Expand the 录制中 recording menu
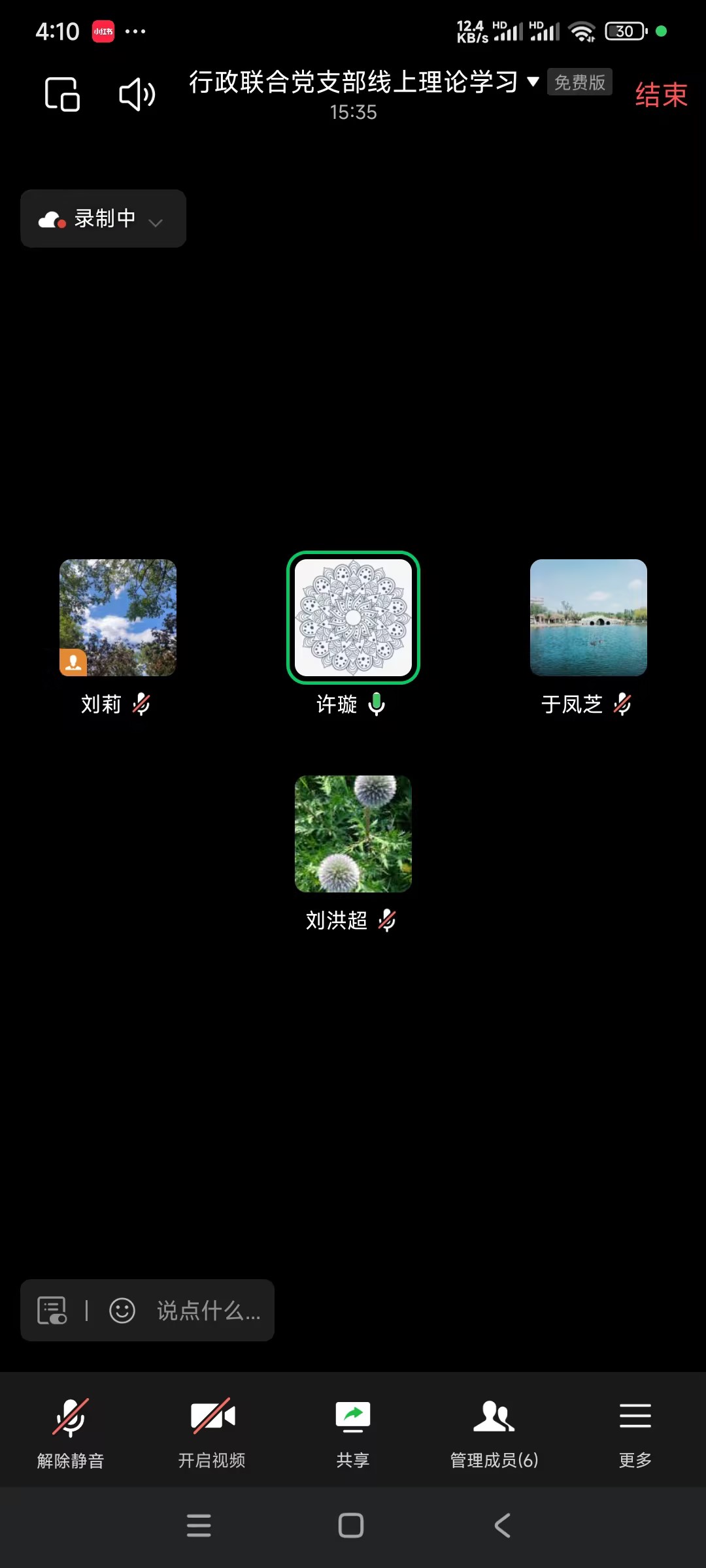The height and width of the screenshot is (1568, 706). point(103,219)
